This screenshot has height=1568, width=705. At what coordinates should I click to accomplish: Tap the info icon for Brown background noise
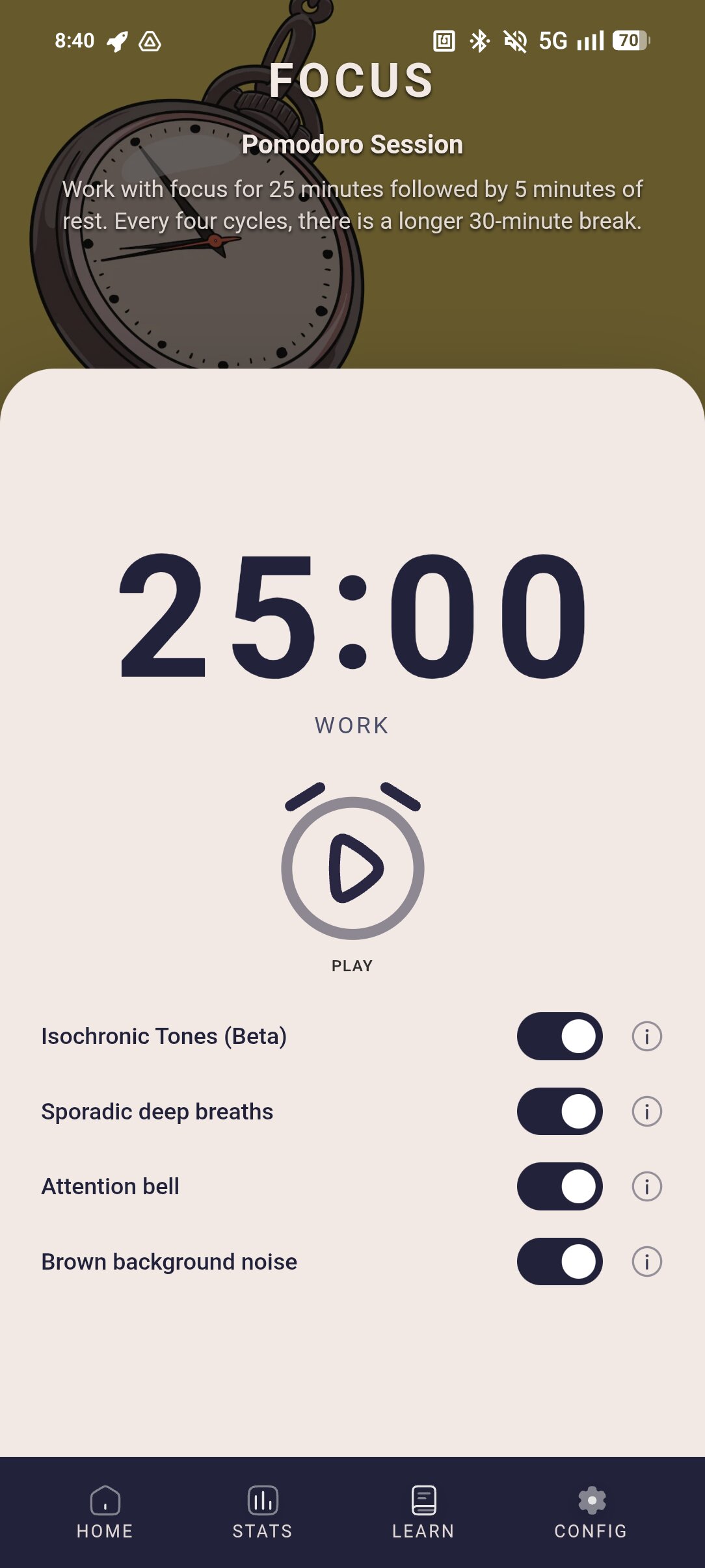pyautogui.click(x=647, y=1262)
